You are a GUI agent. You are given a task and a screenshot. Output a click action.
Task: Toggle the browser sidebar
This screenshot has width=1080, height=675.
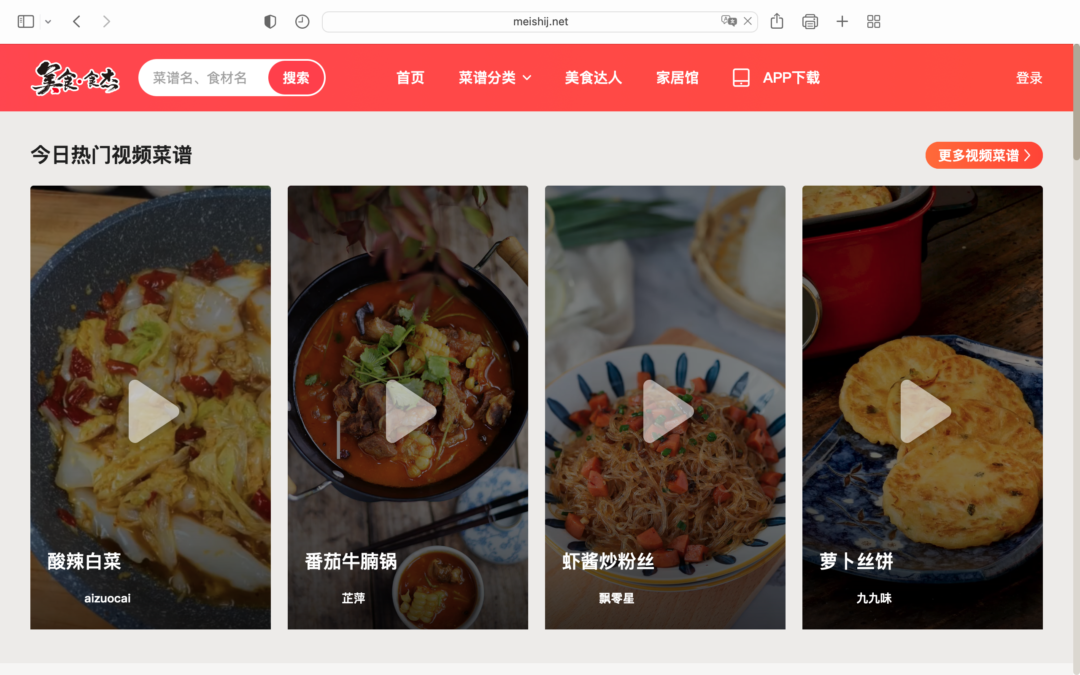(26, 21)
